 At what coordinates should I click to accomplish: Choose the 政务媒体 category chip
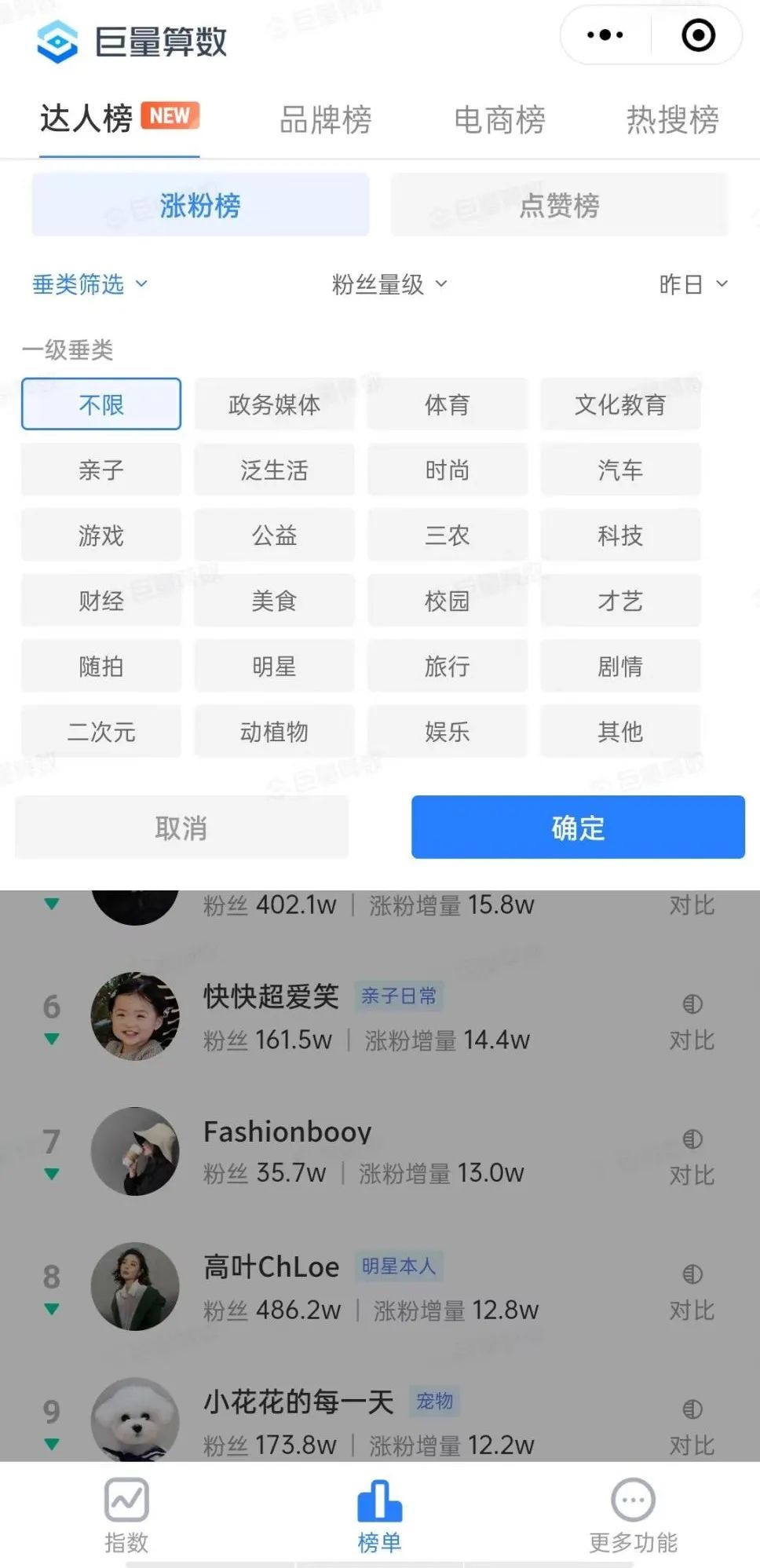pos(274,404)
